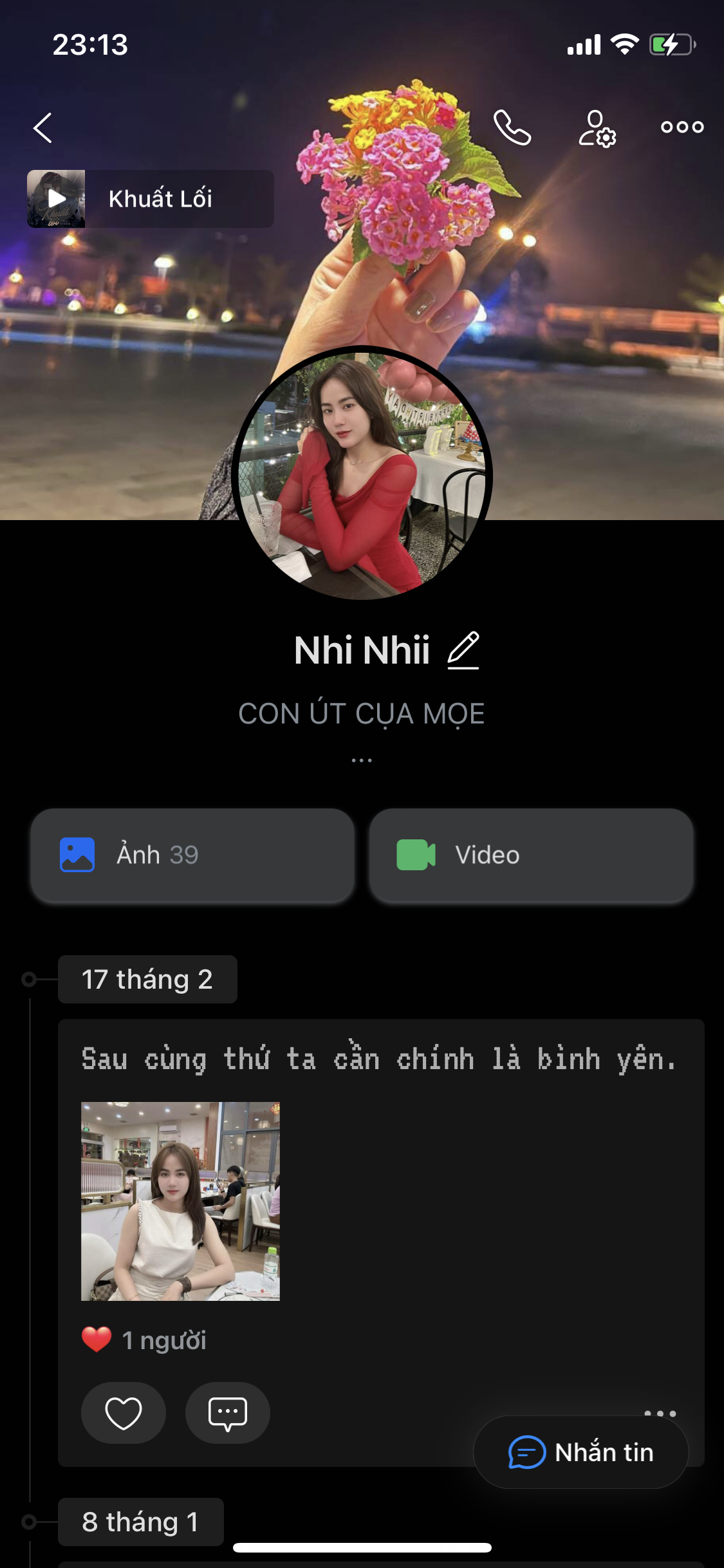Play the song Khuất Lối
The height and width of the screenshot is (1568, 724).
pyautogui.click(x=57, y=199)
